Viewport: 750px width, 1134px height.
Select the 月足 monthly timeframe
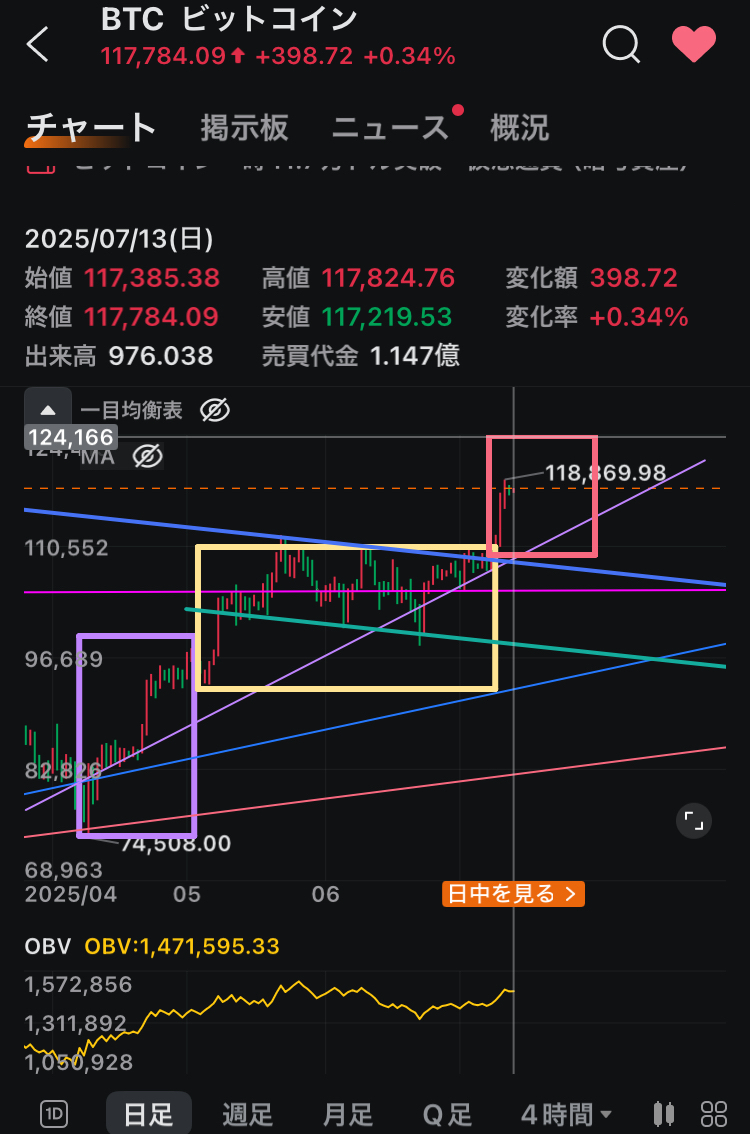[347, 1113]
